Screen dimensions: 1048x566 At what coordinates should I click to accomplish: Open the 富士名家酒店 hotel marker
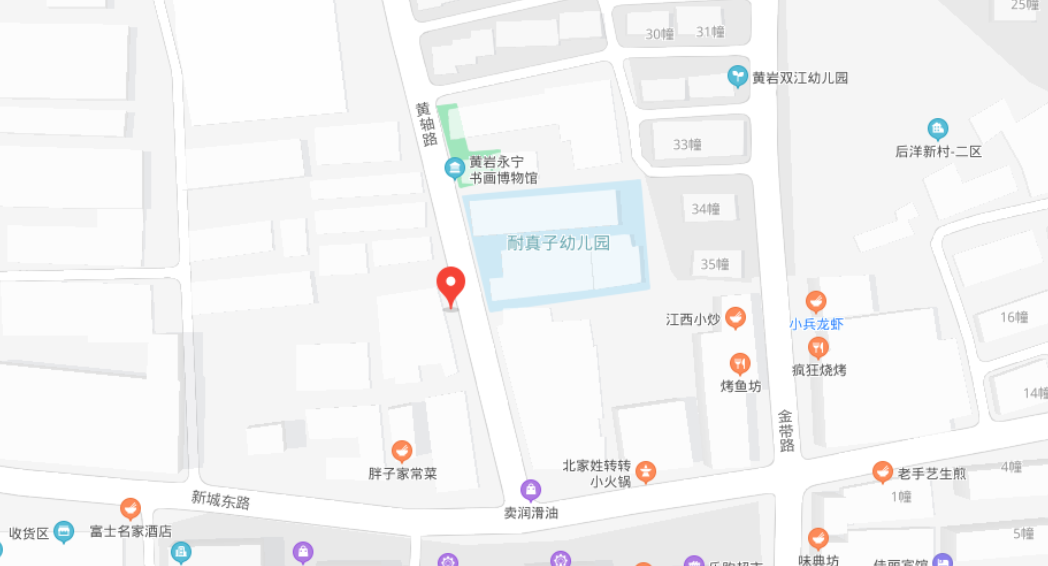point(130,509)
